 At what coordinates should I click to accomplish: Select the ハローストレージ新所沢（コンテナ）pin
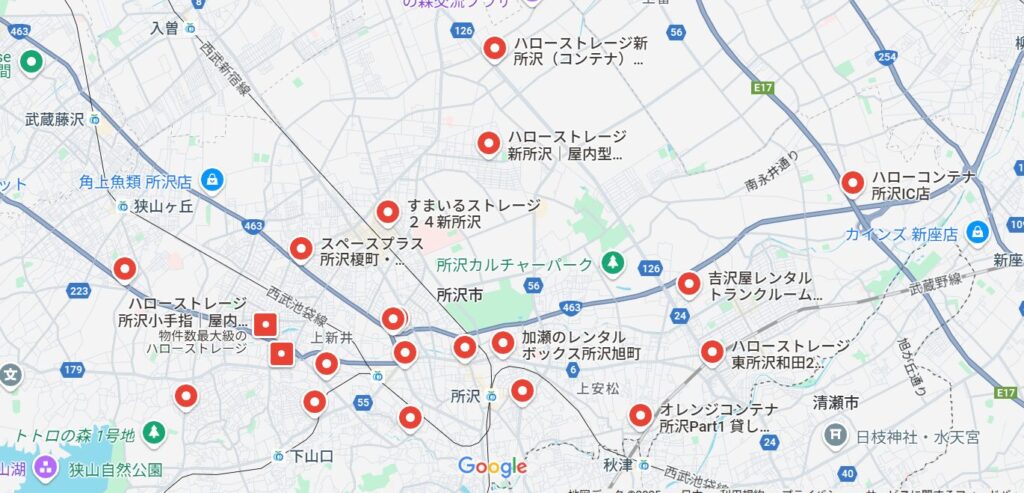pyautogui.click(x=494, y=47)
